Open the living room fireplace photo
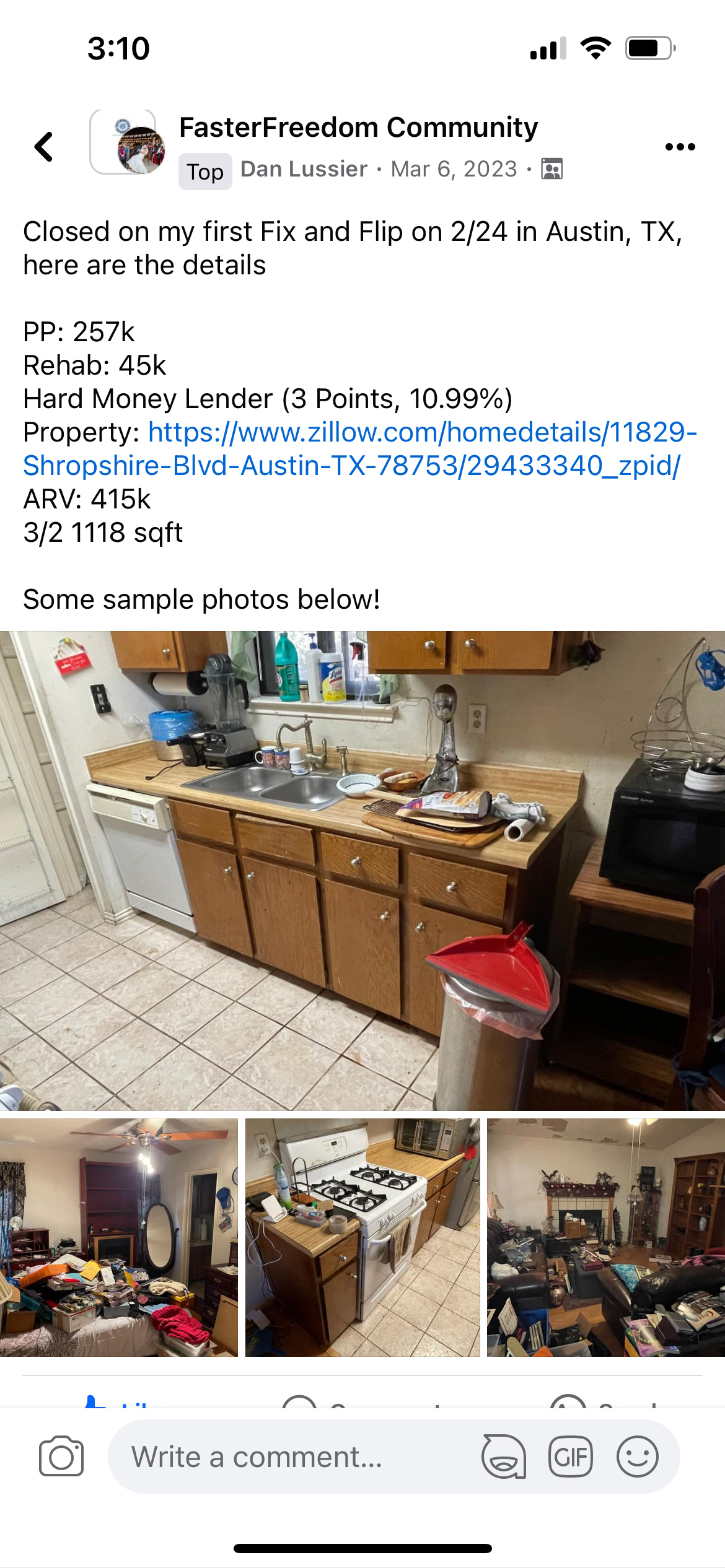This screenshot has height=1568, width=725. pyautogui.click(x=606, y=1237)
